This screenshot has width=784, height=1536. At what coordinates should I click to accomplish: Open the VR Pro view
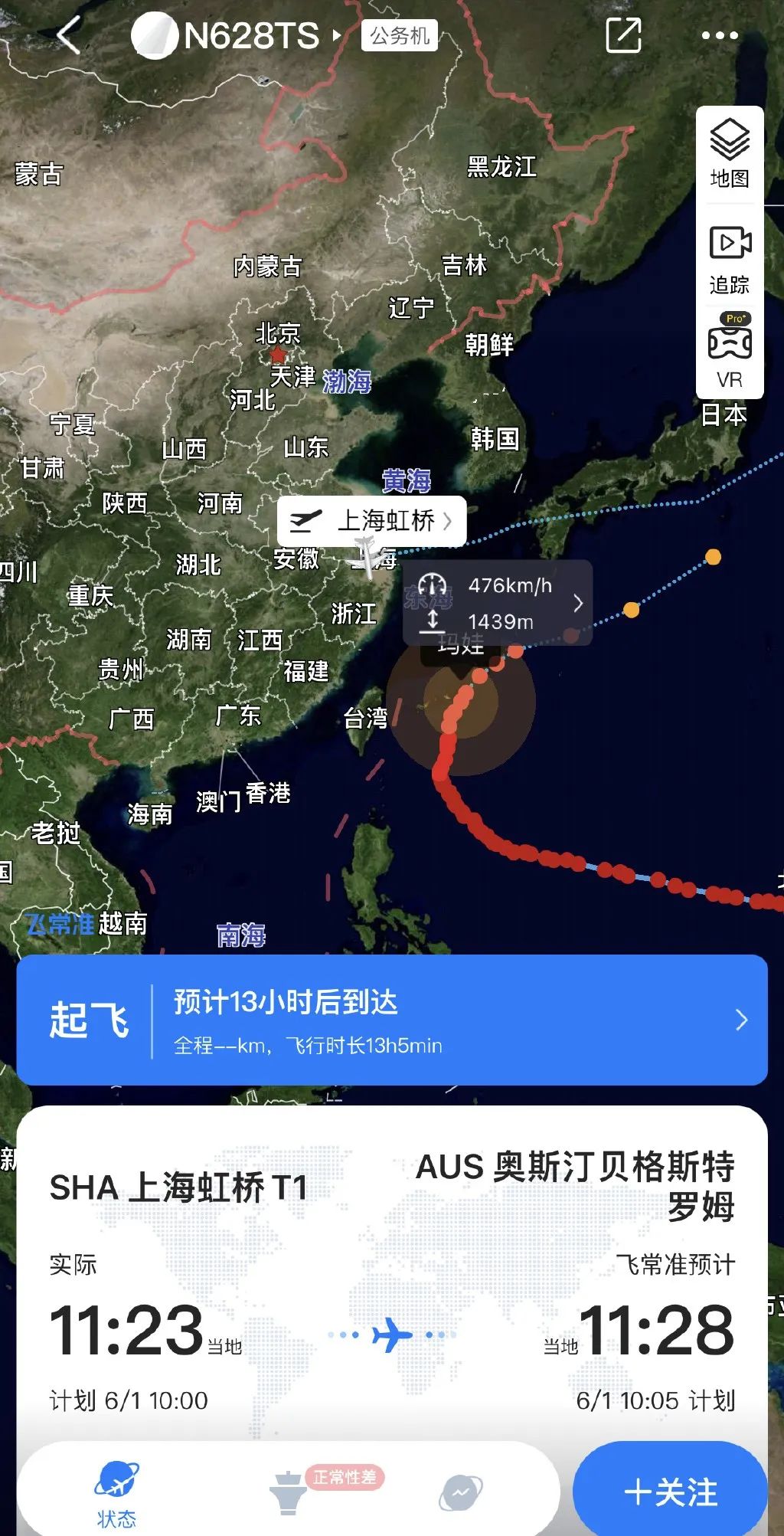click(729, 352)
